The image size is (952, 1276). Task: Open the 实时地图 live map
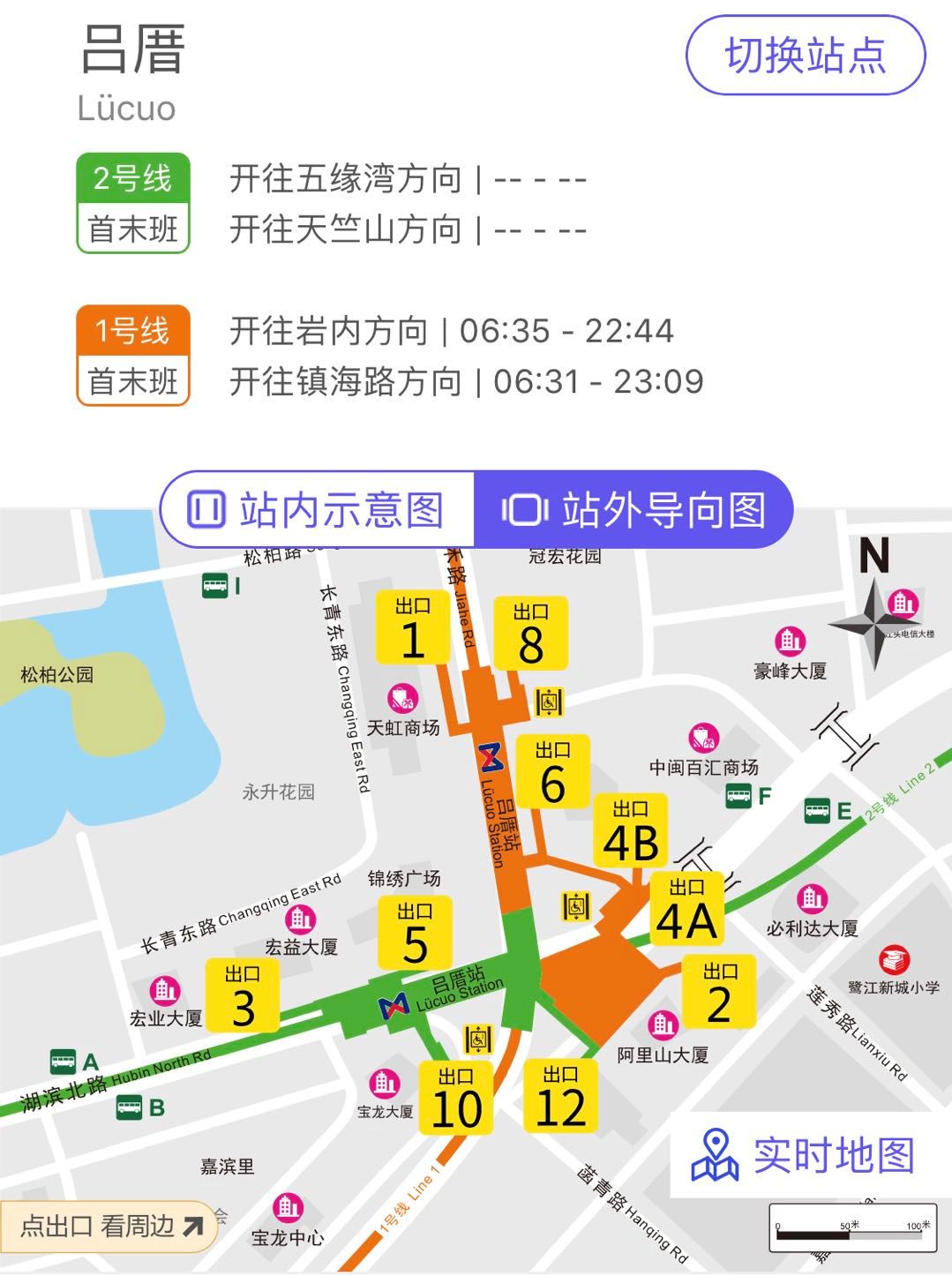804,1155
